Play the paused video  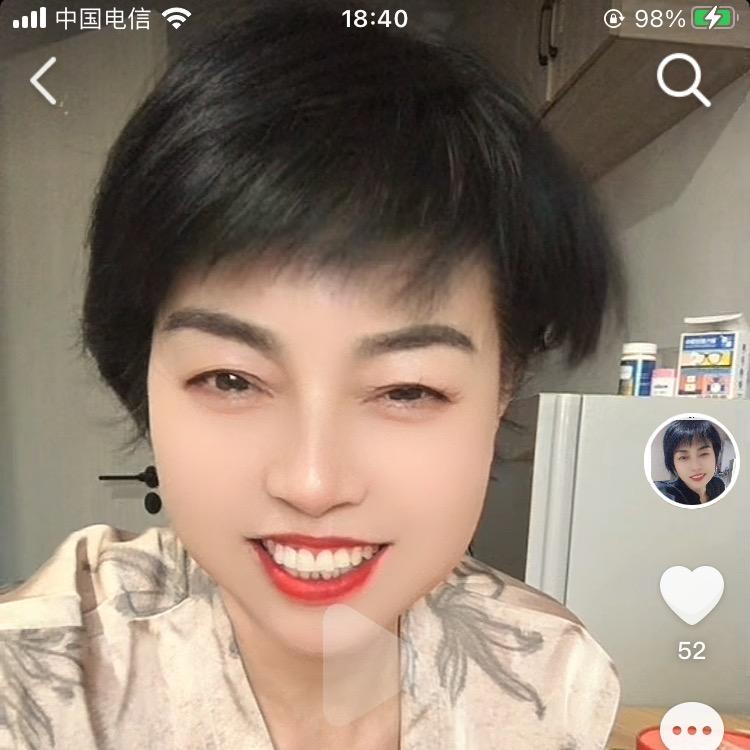point(360,665)
